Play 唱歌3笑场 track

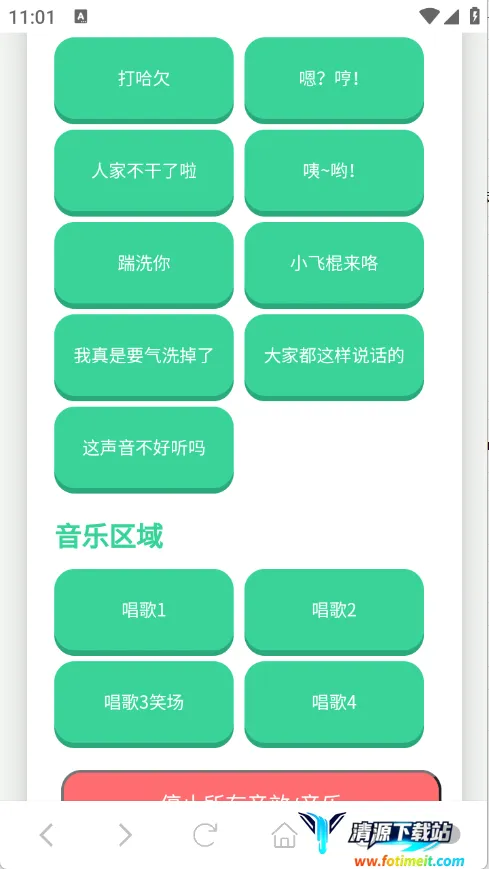[x=144, y=704]
